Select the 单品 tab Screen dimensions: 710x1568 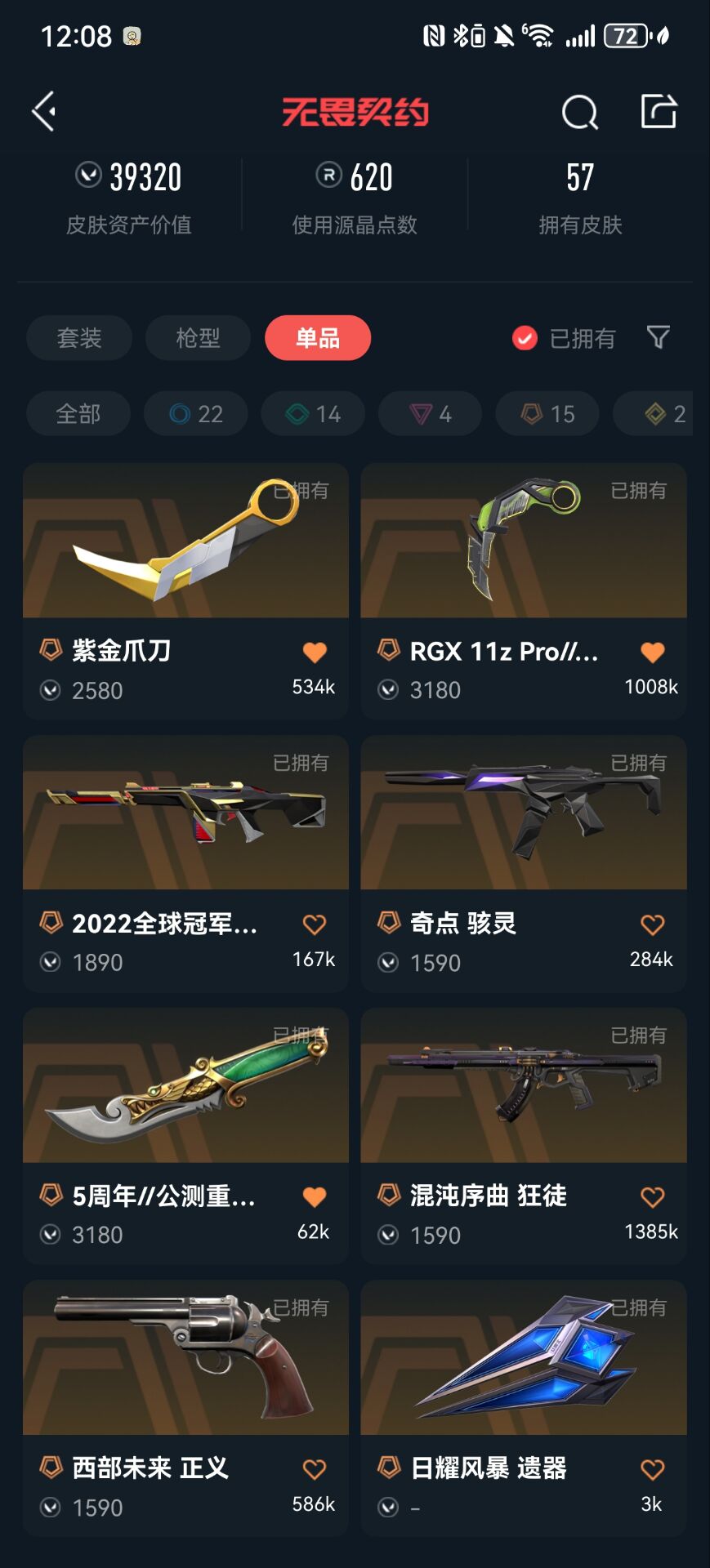[x=318, y=338]
